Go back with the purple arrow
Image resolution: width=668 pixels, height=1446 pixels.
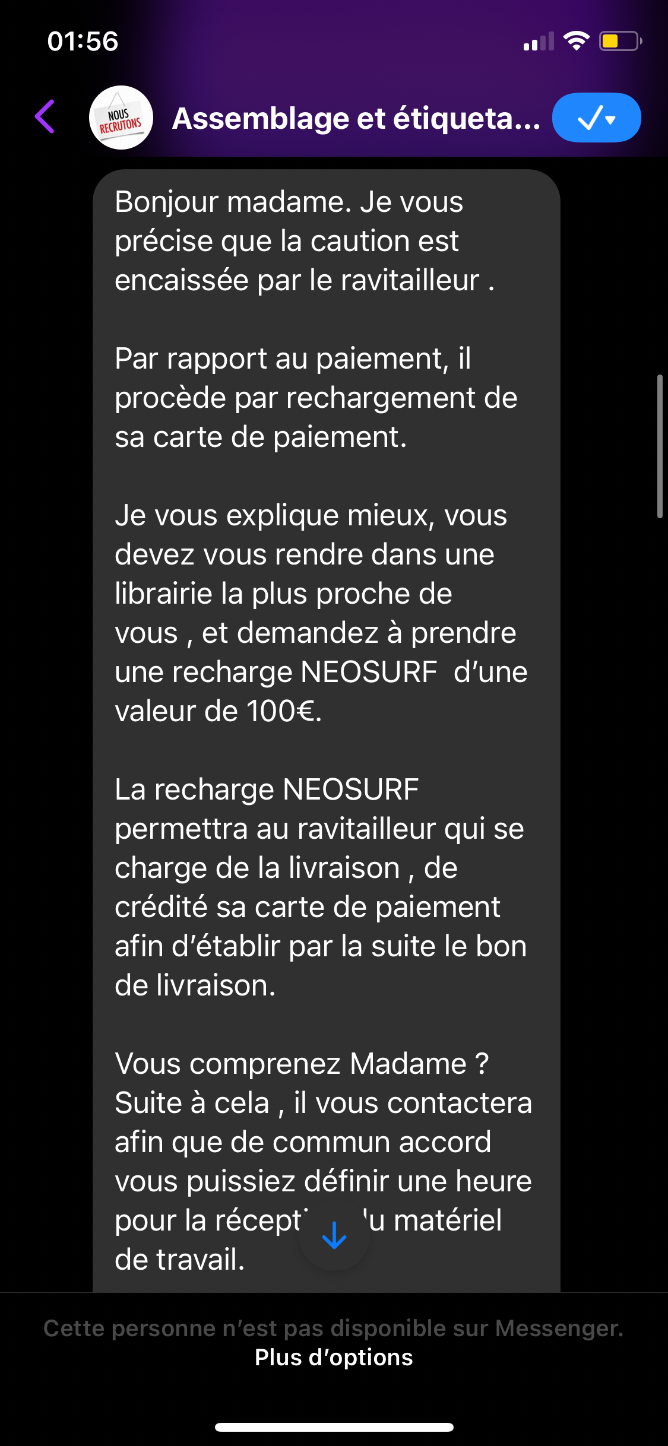point(45,117)
